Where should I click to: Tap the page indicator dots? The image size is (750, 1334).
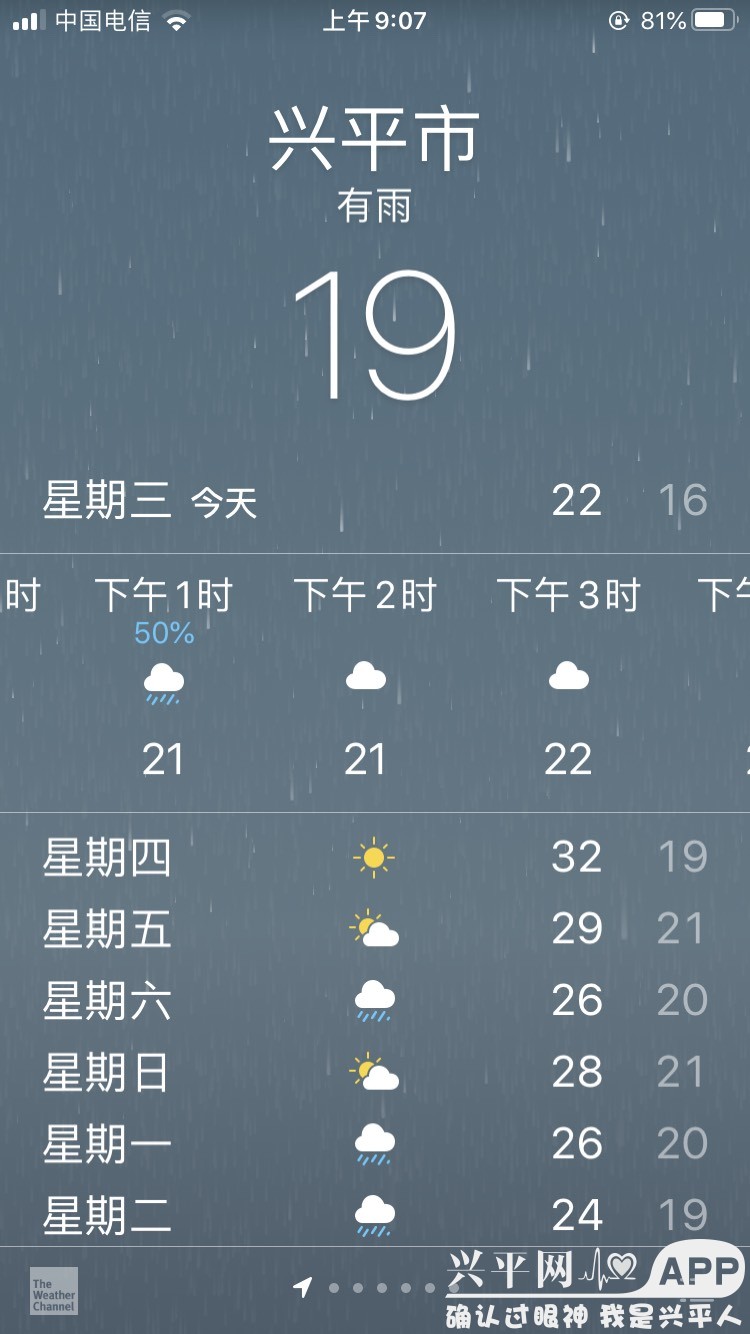pos(381,1288)
